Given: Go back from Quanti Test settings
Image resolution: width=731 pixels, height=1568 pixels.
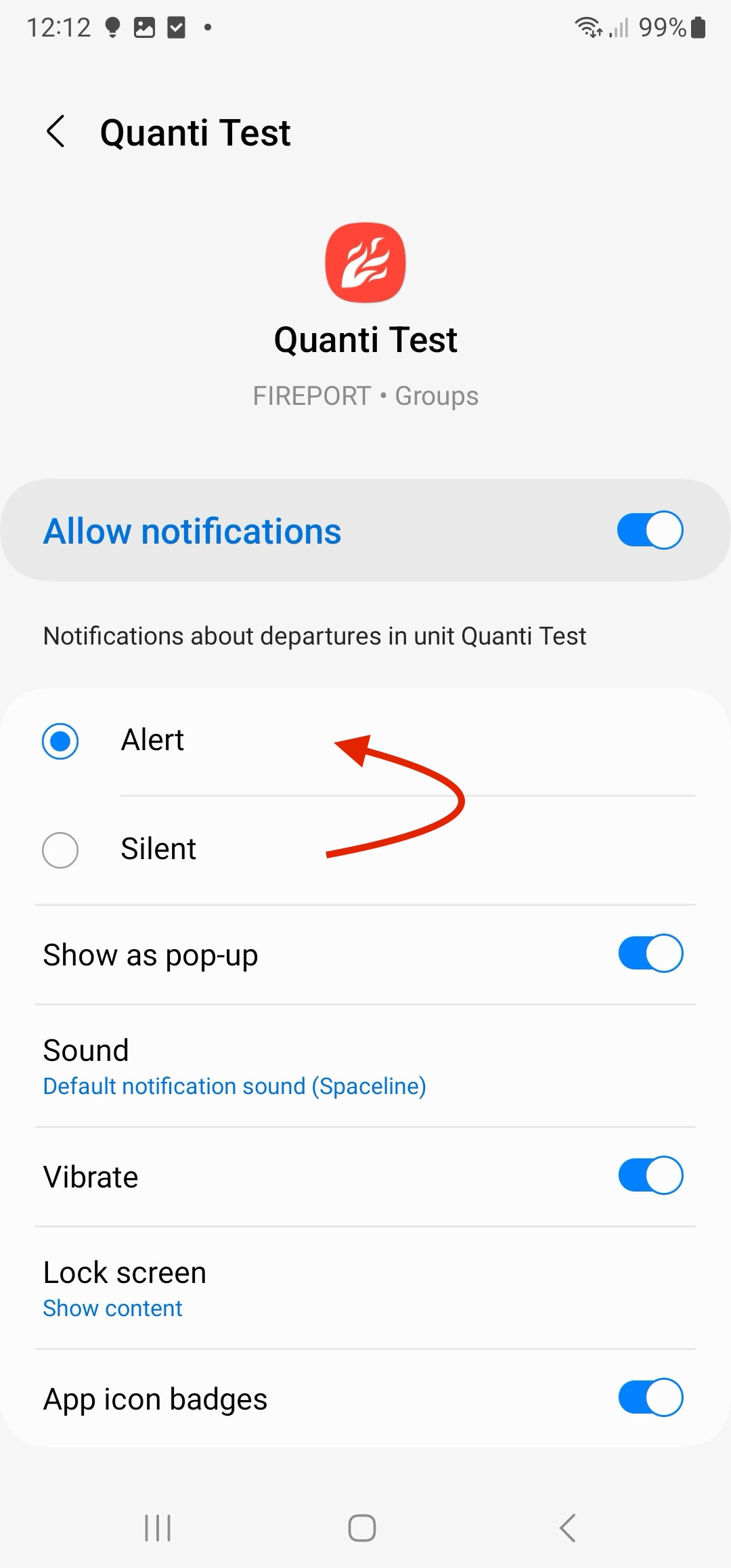Looking at the screenshot, I should pos(56,131).
